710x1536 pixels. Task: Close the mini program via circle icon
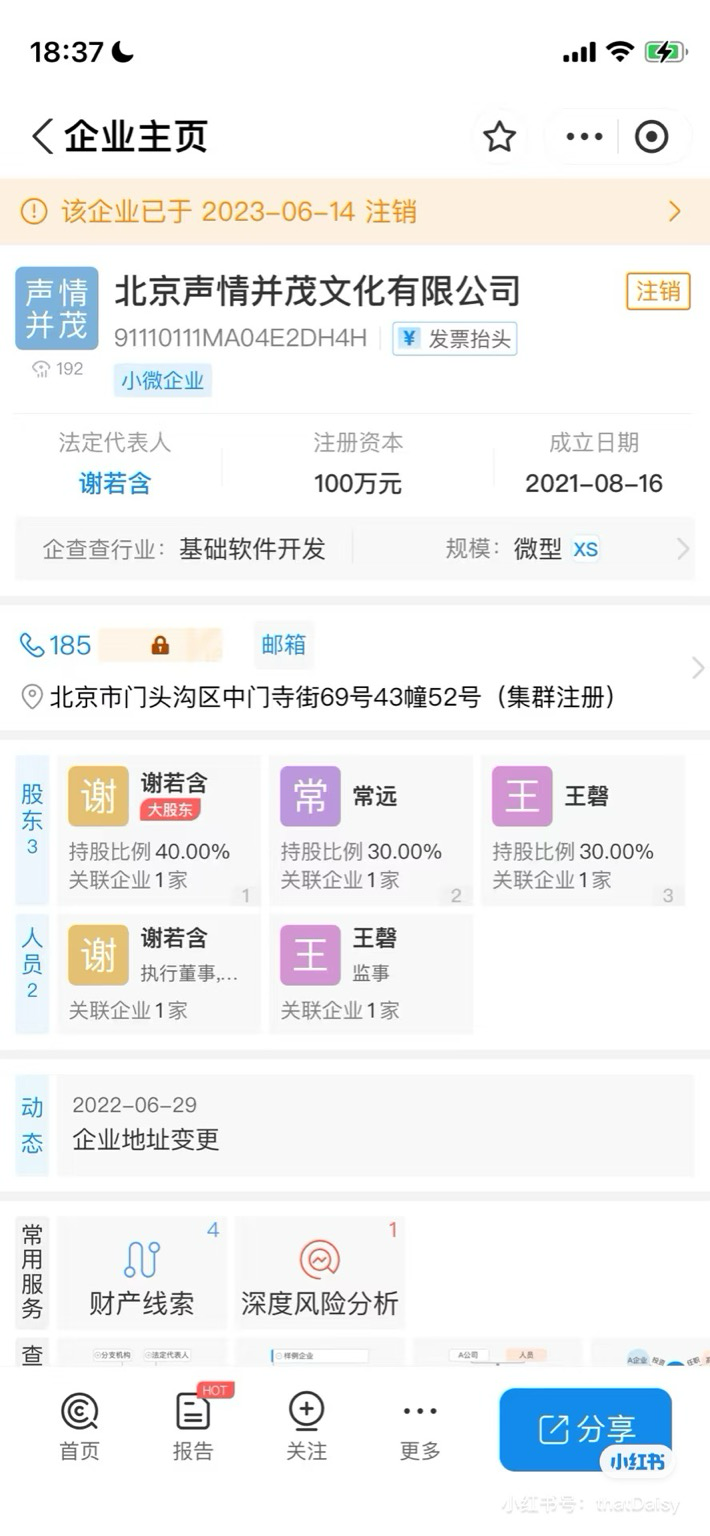coord(652,137)
